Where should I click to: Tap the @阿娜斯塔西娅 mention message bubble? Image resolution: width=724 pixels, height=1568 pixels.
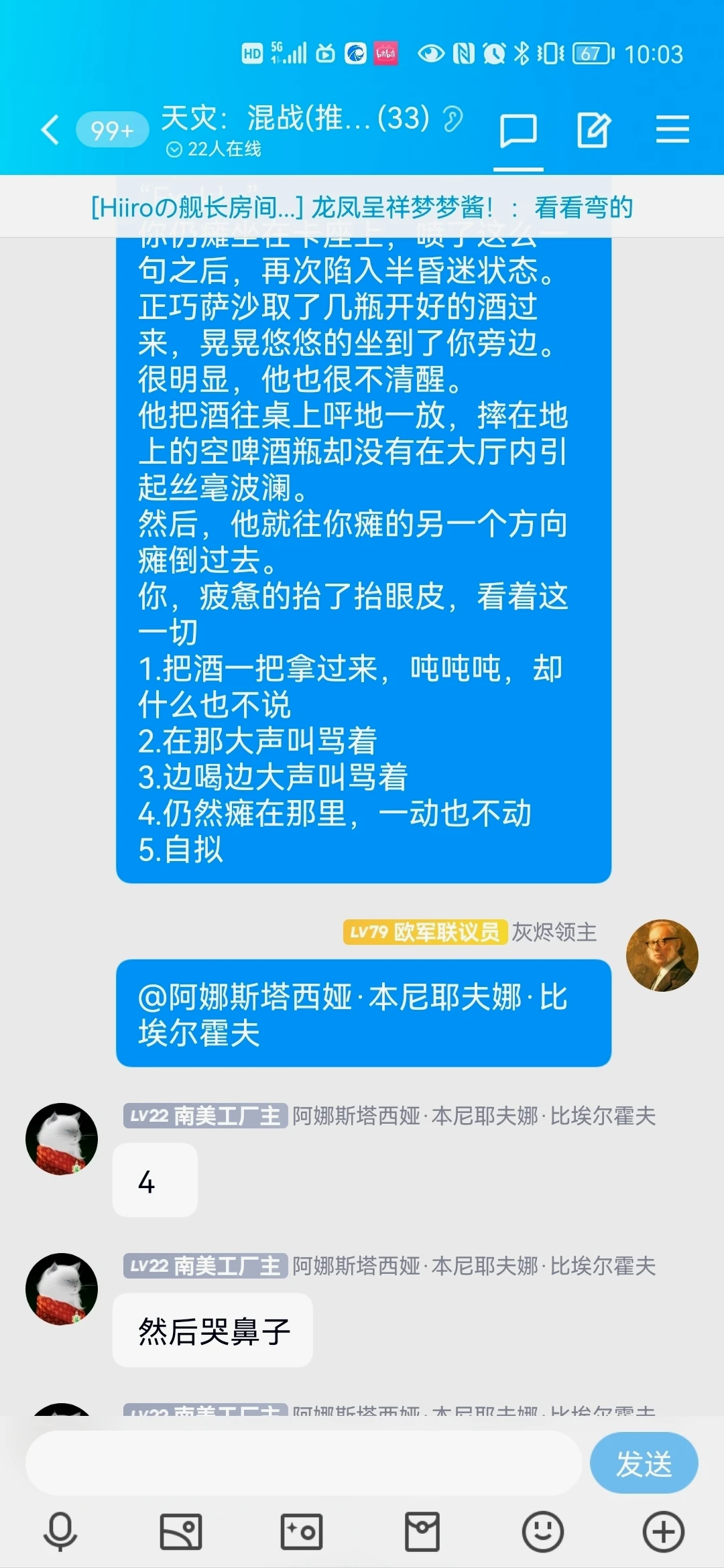[x=363, y=1013]
